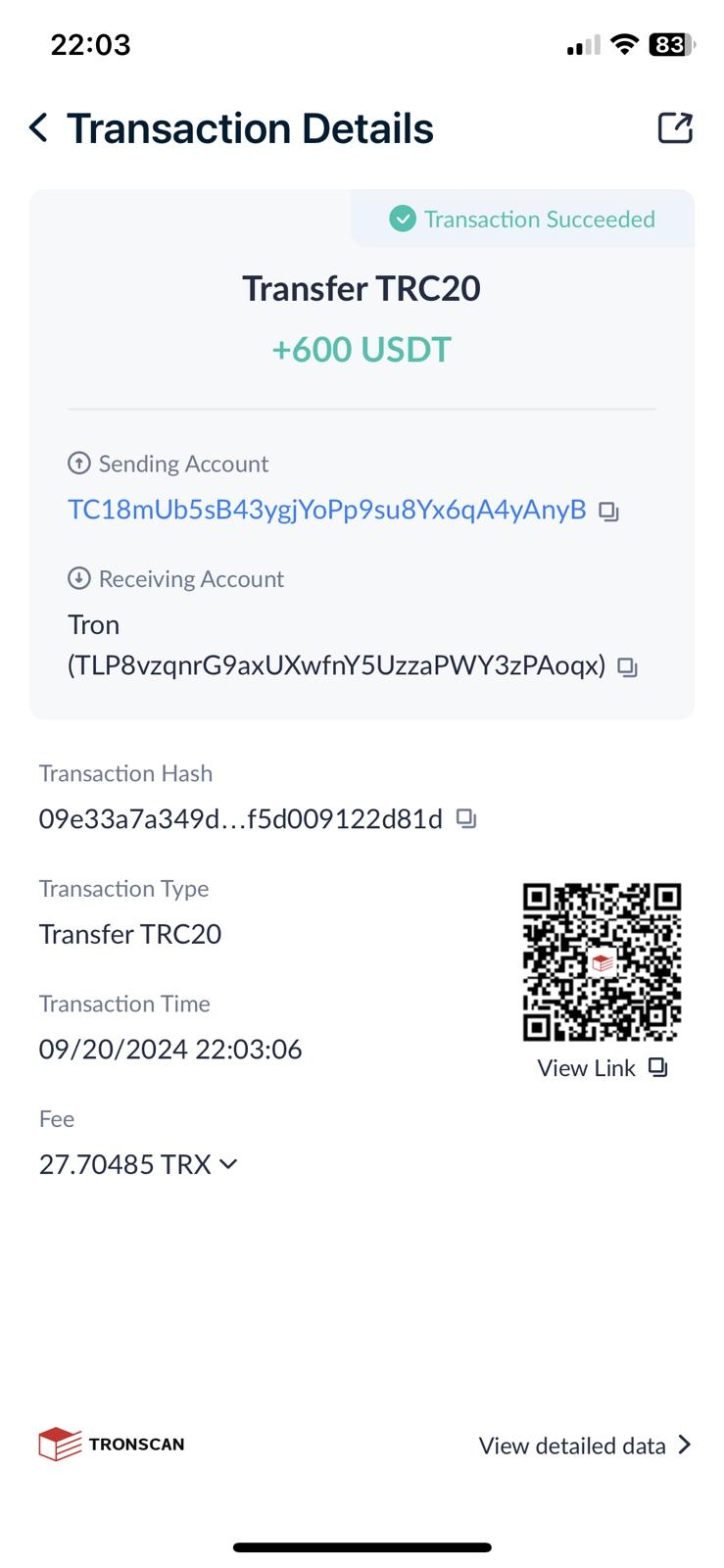The image size is (724, 1568).
Task: Copy the receiving account address
Action: click(627, 667)
